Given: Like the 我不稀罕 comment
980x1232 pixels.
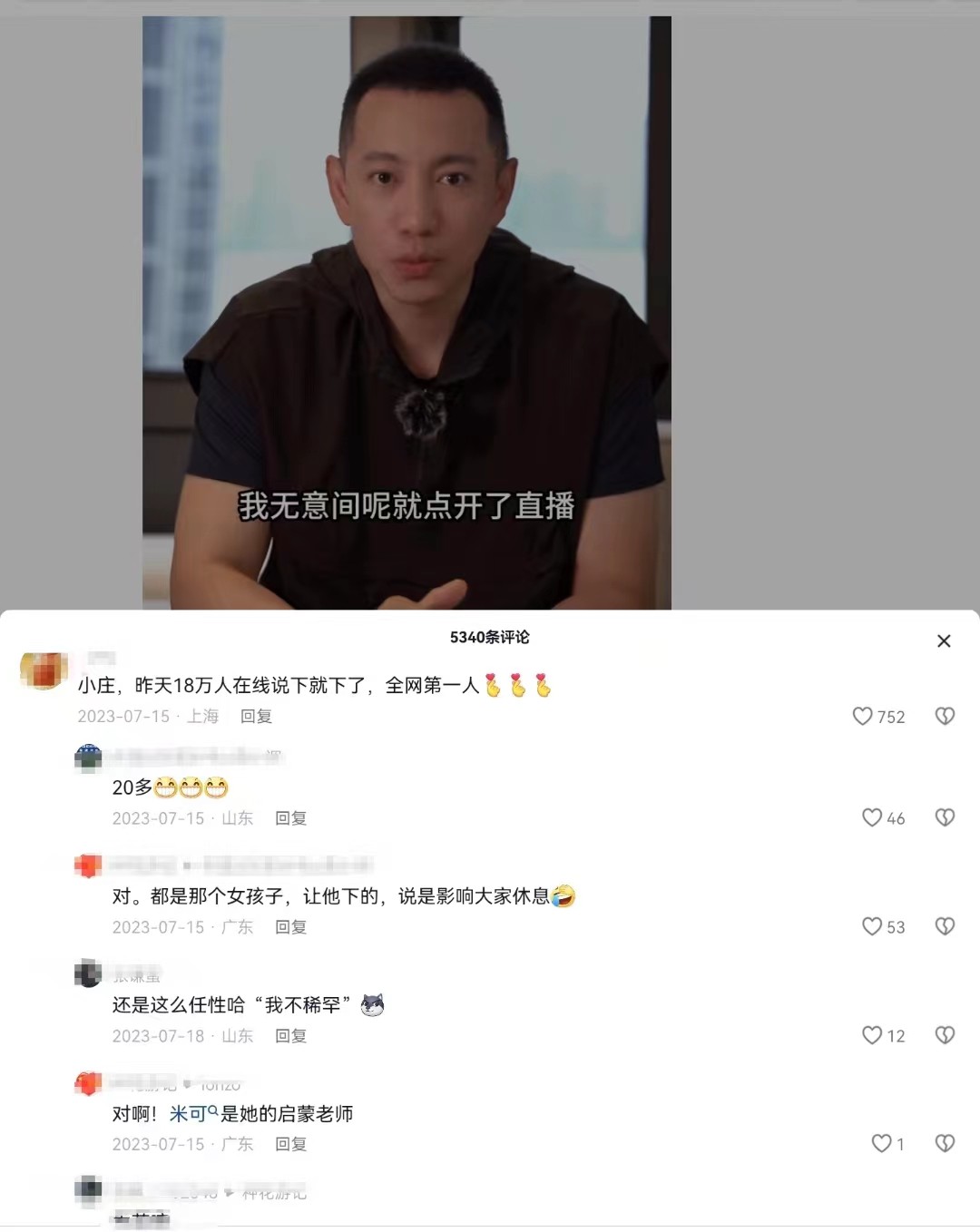Looking at the screenshot, I should [x=872, y=1036].
